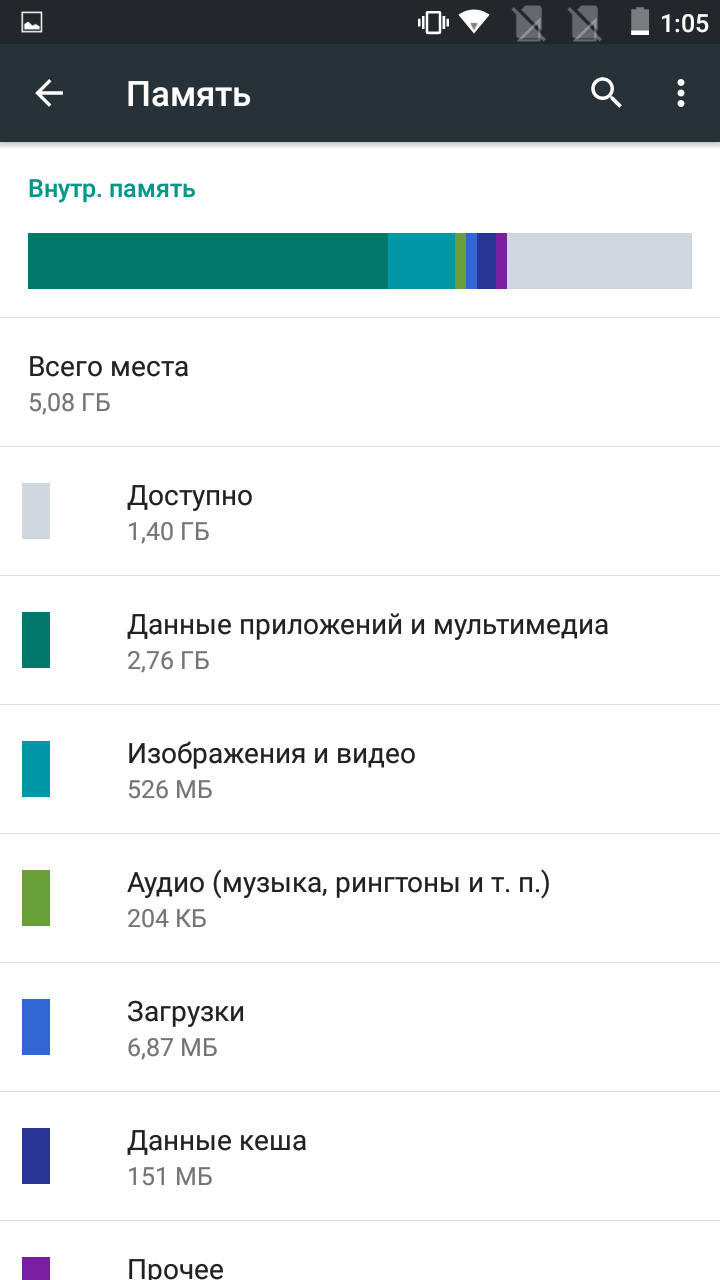Select the Аудио (музыка, рингтоны) row

coord(360,899)
